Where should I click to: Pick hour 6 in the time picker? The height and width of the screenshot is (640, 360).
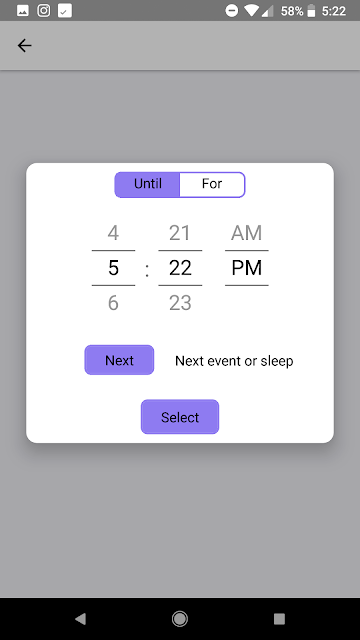[113, 303]
